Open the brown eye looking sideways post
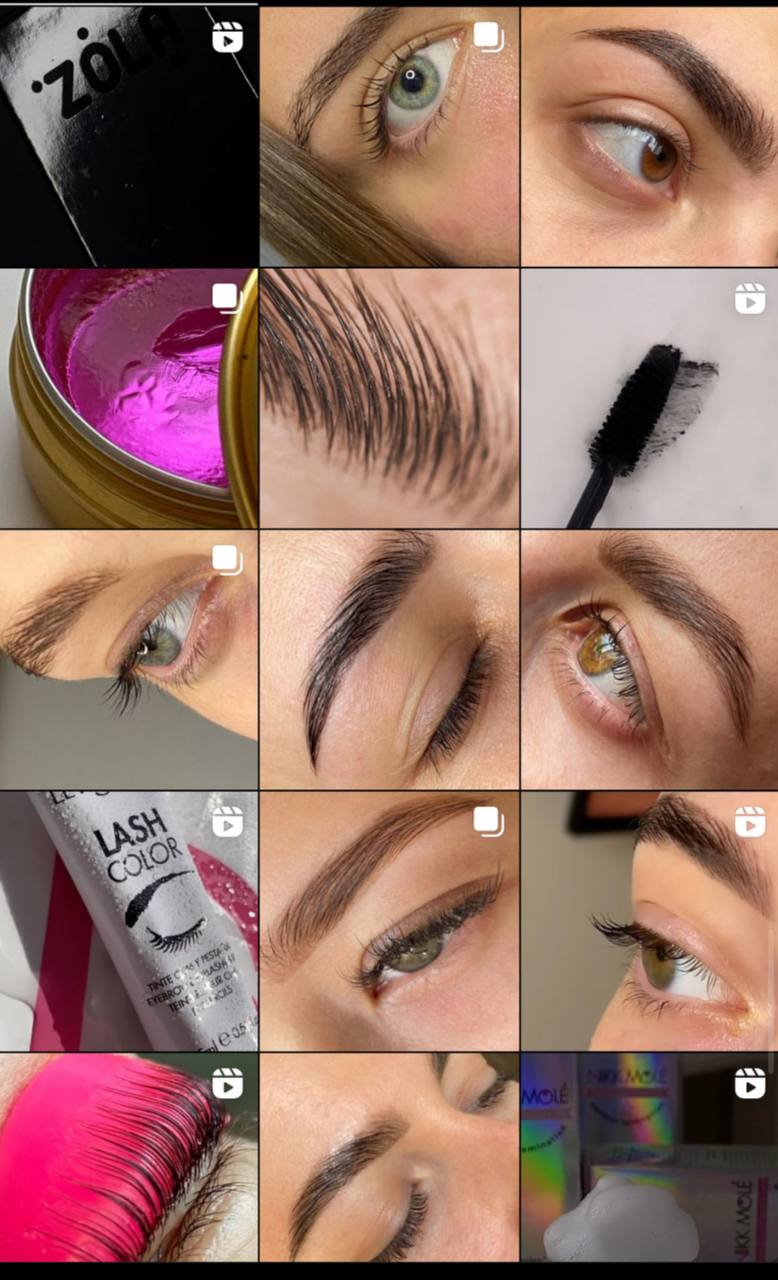778x1280 pixels. coord(649,137)
